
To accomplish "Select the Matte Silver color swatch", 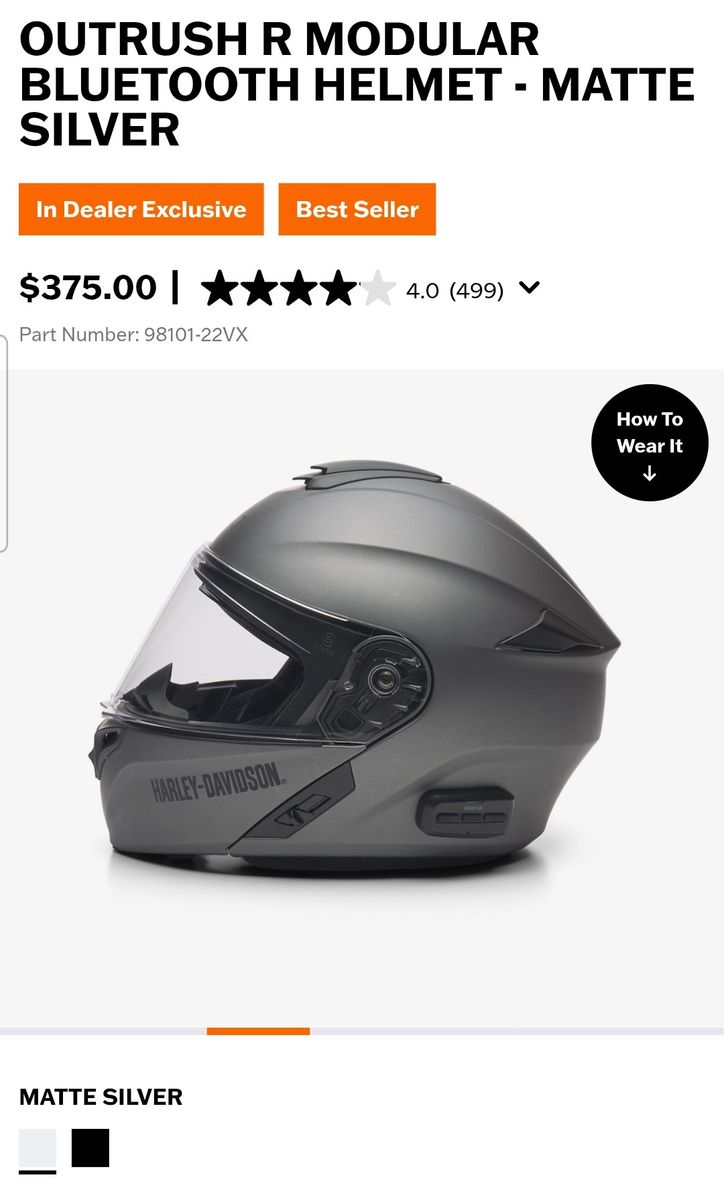I will [38, 1148].
